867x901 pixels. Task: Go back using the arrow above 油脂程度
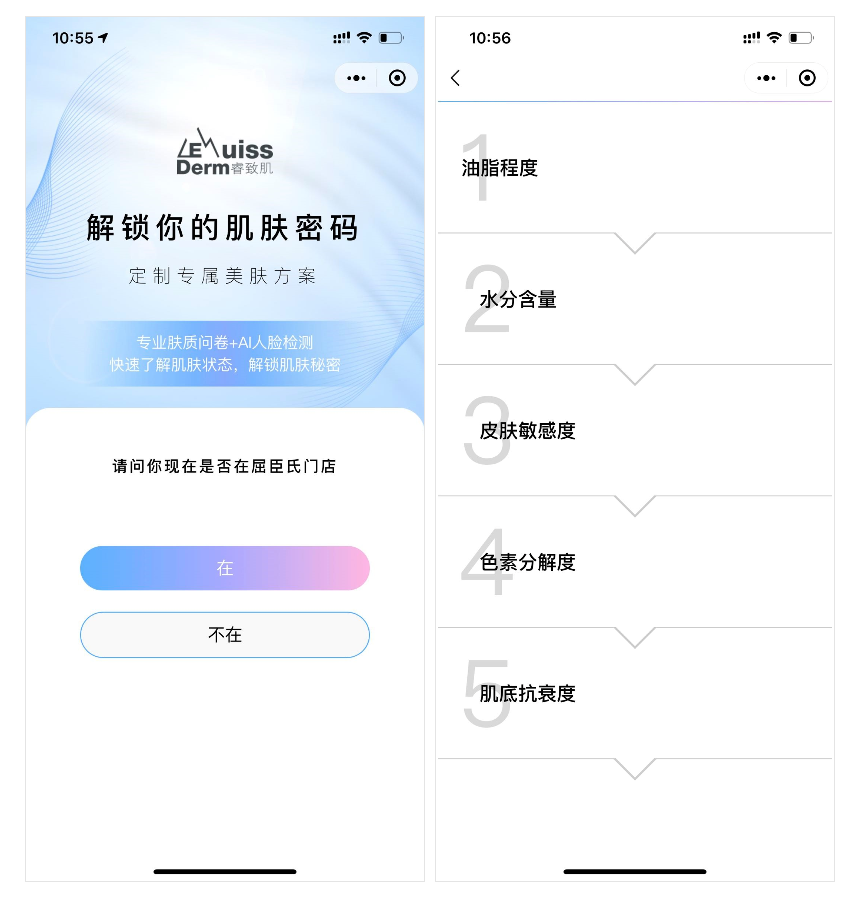pyautogui.click(x=456, y=78)
